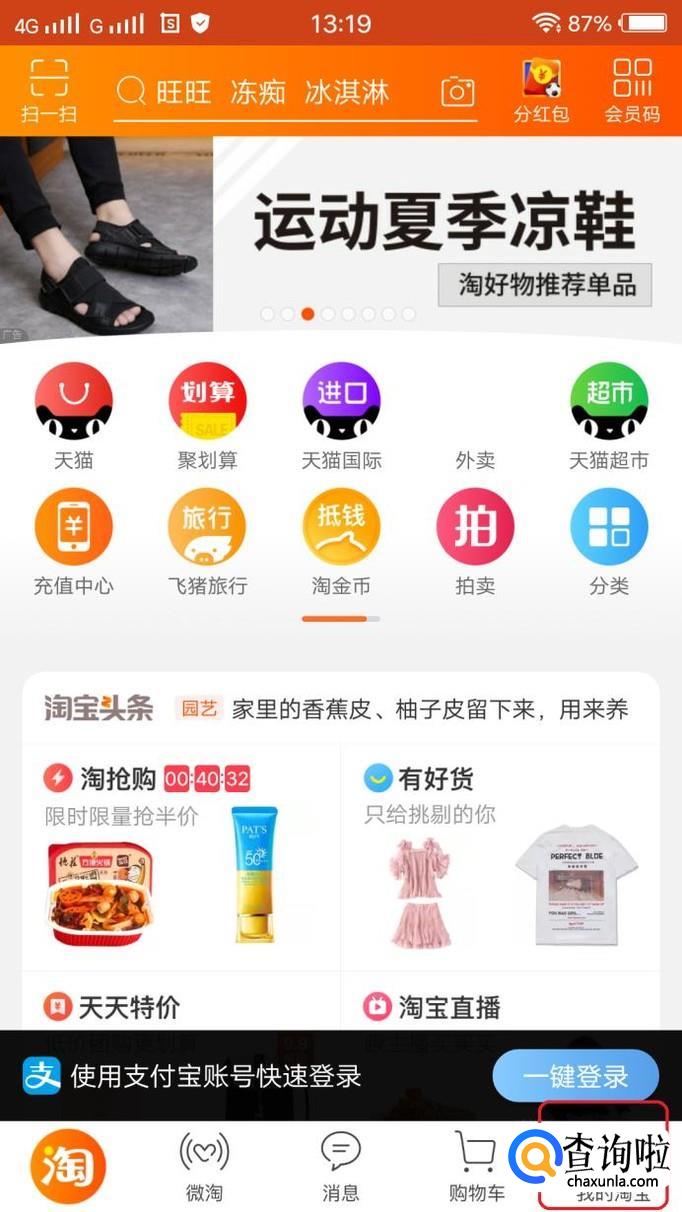Open 拍卖 auction
Screen dimensions: 682x1212
[x=475, y=542]
